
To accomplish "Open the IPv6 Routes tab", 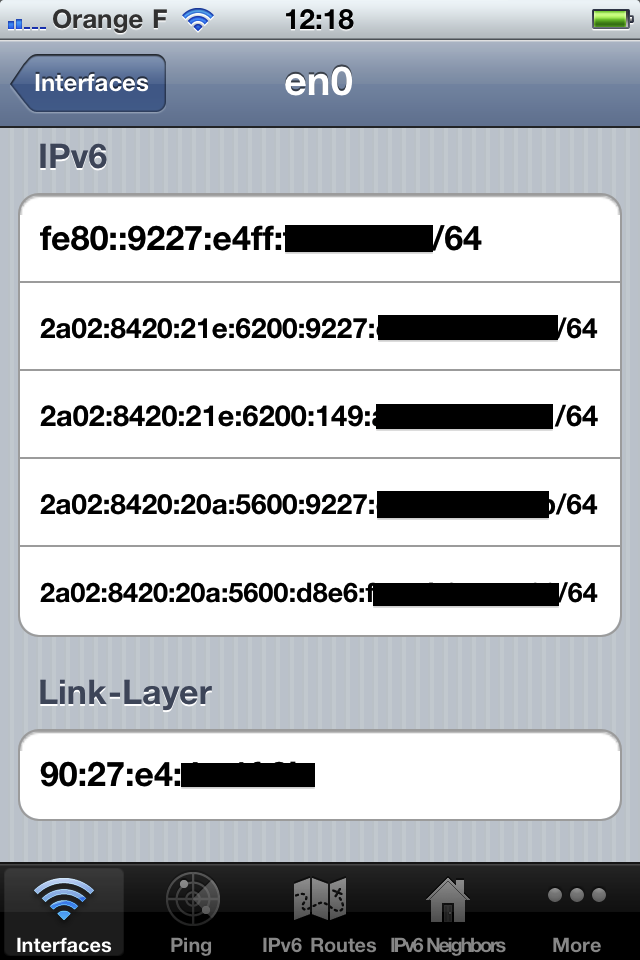I will pos(319,912).
